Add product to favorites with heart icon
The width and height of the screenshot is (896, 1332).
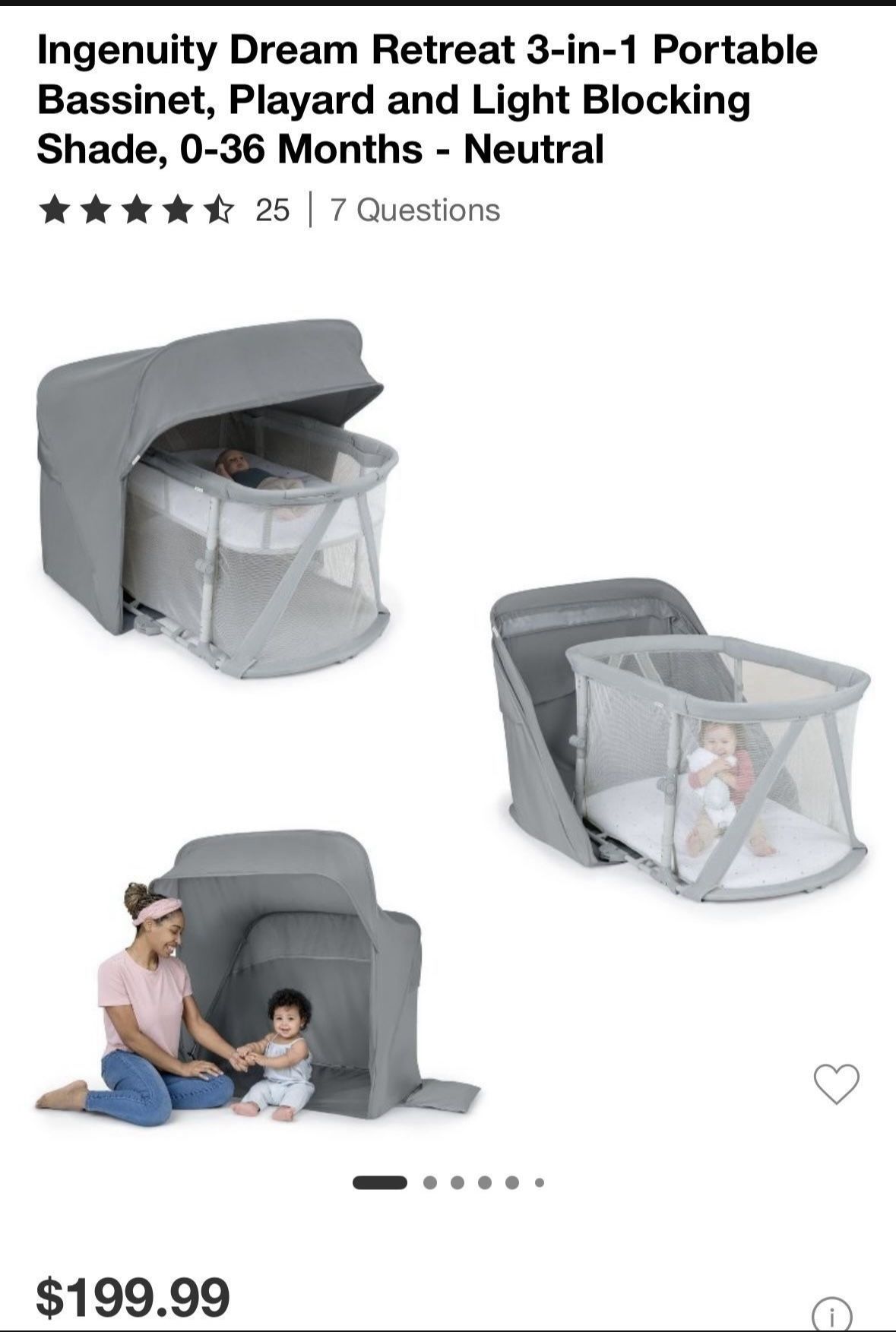[836, 1084]
